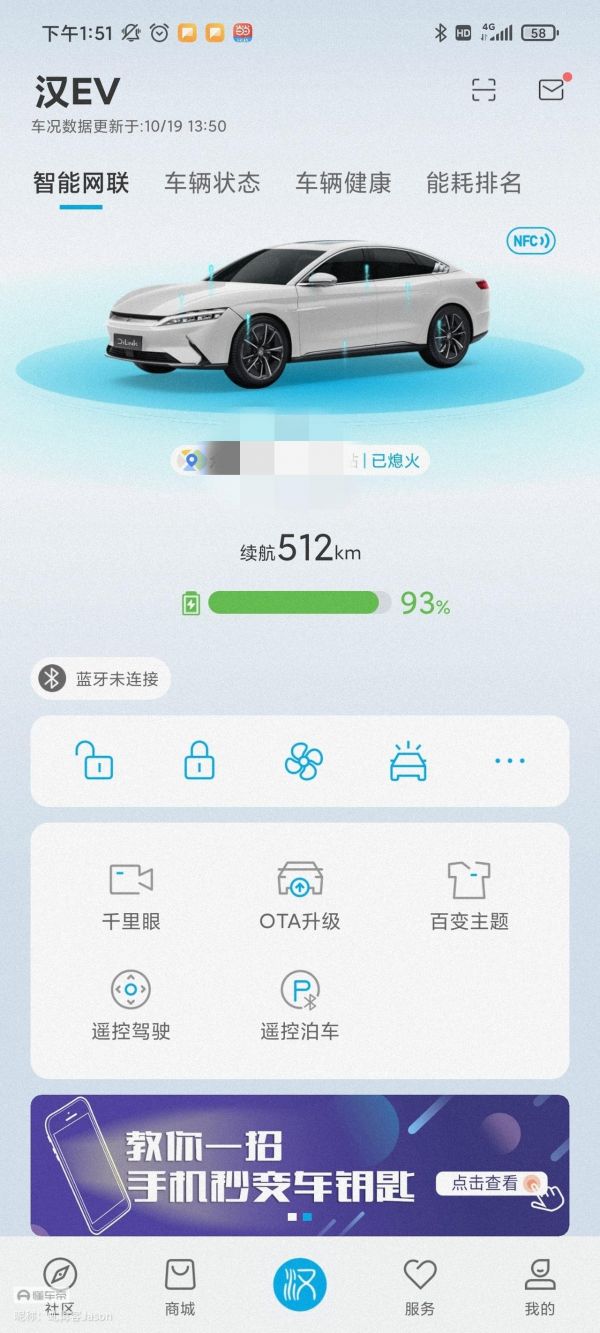Open the messages envelope icon
600x1333 pixels.
[x=551, y=89]
